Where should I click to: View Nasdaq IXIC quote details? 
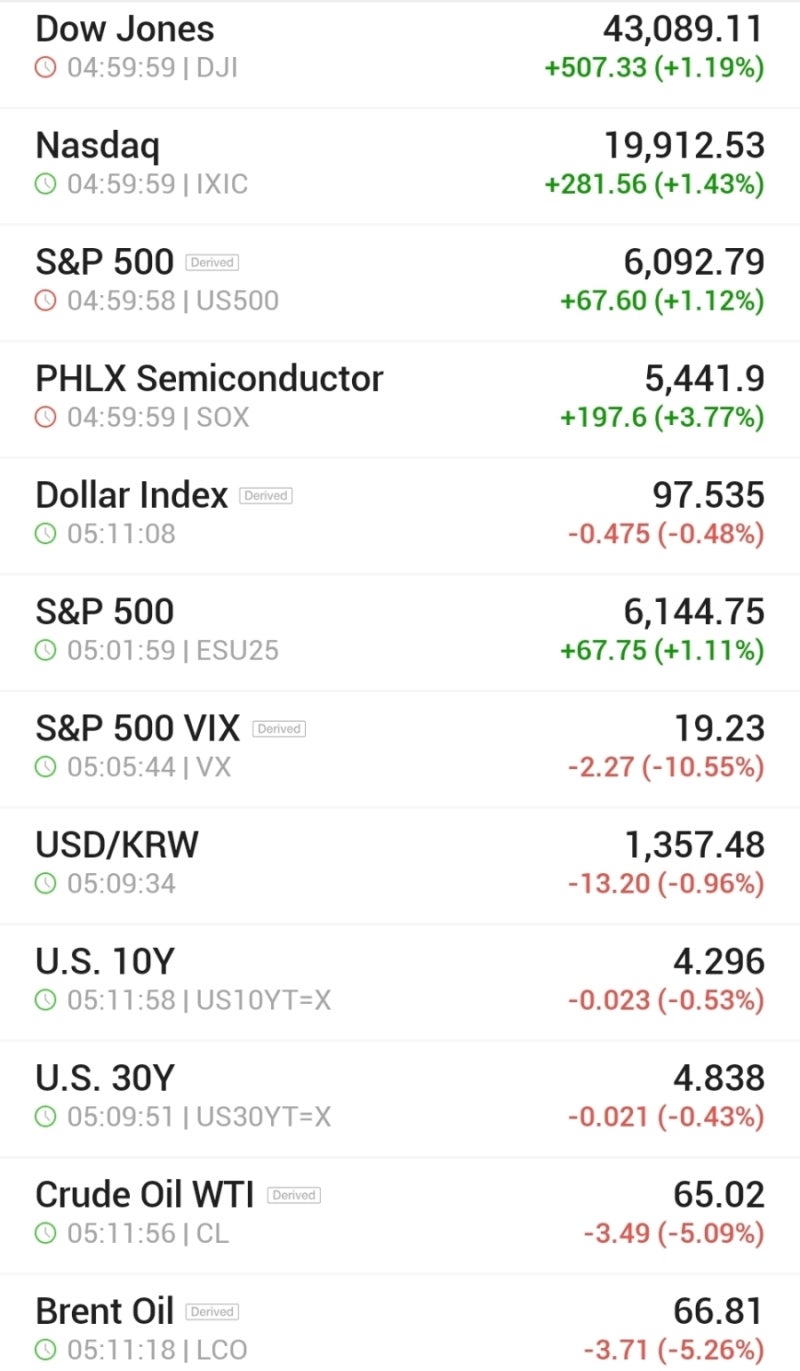pos(400,165)
